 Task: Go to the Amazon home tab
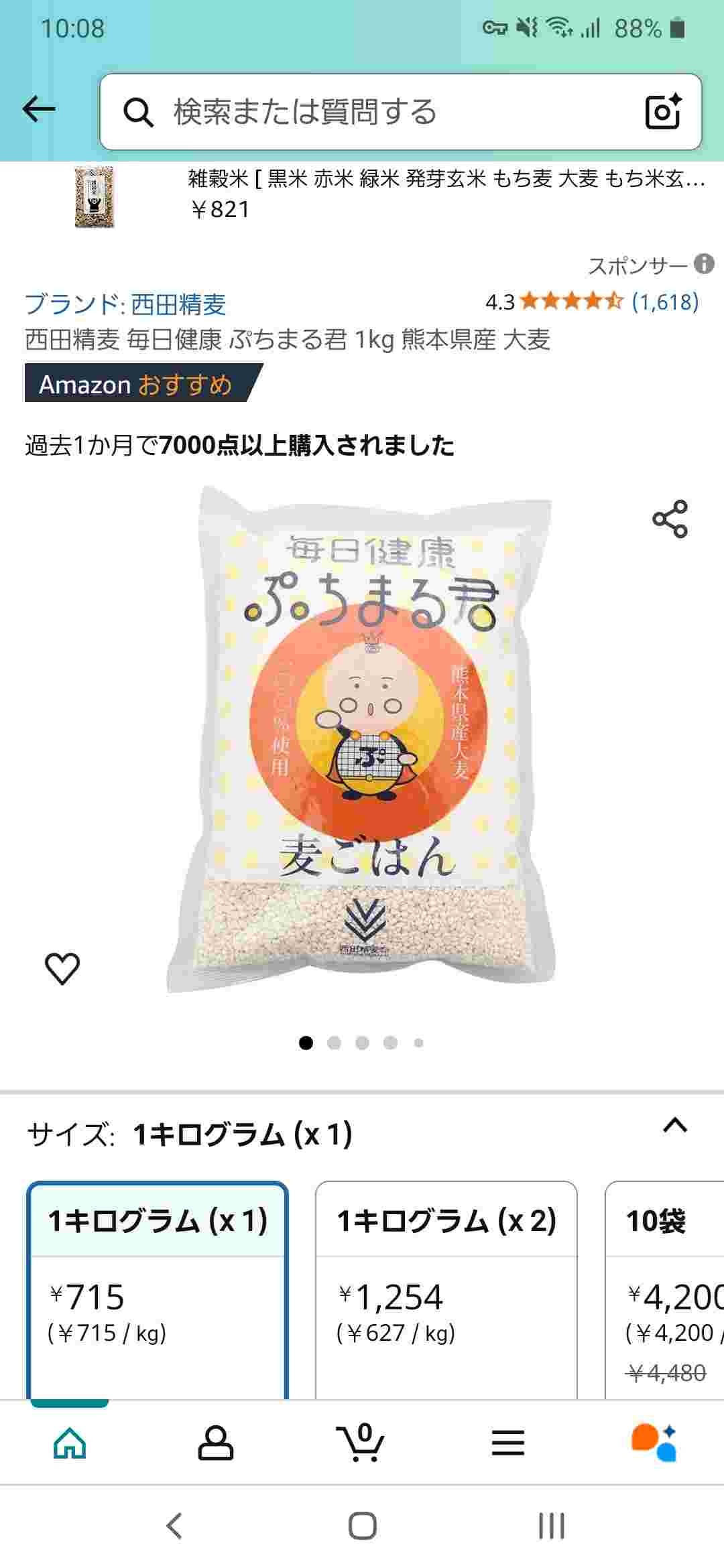coord(70,1442)
